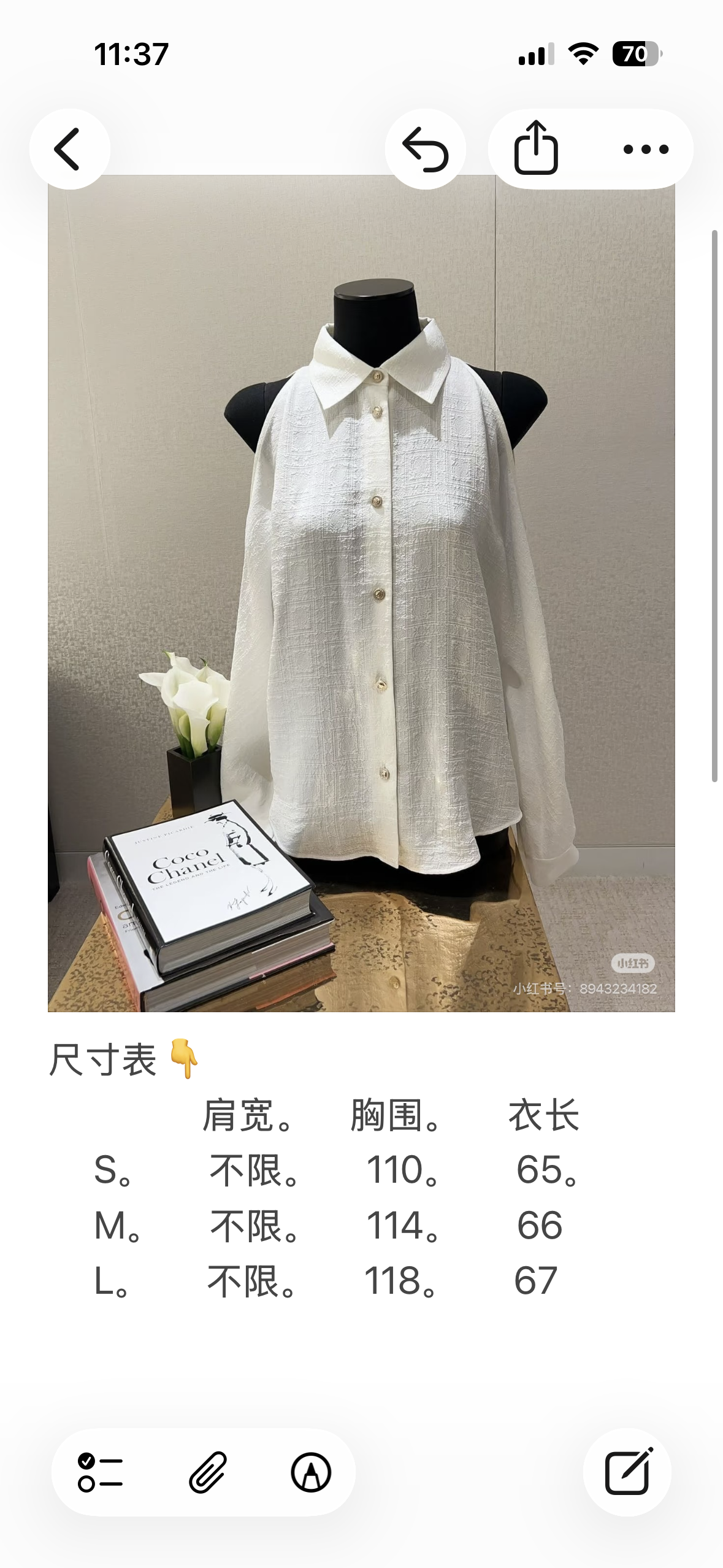Go back to the notes list
This screenshot has width=723, height=1568.
tap(69, 149)
